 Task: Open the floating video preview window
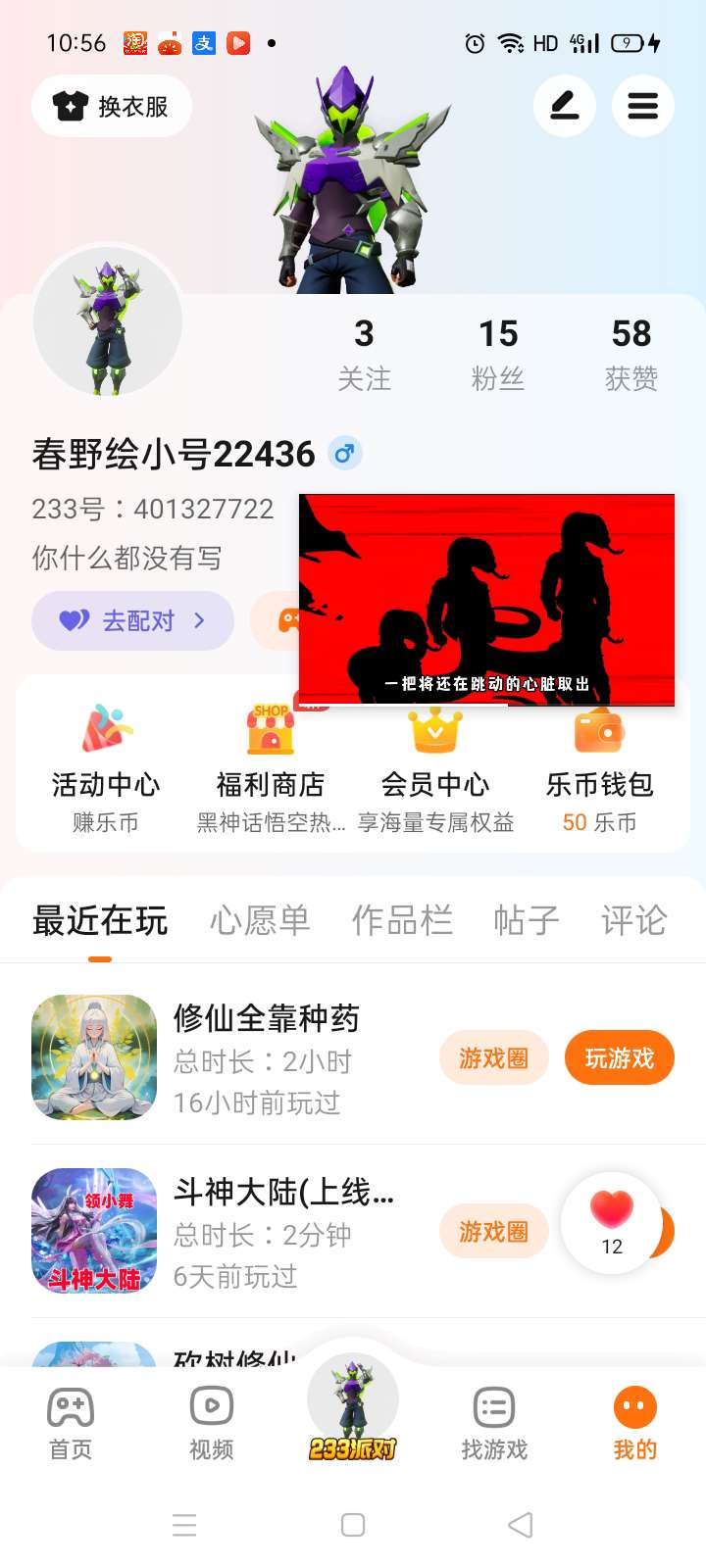click(x=486, y=598)
